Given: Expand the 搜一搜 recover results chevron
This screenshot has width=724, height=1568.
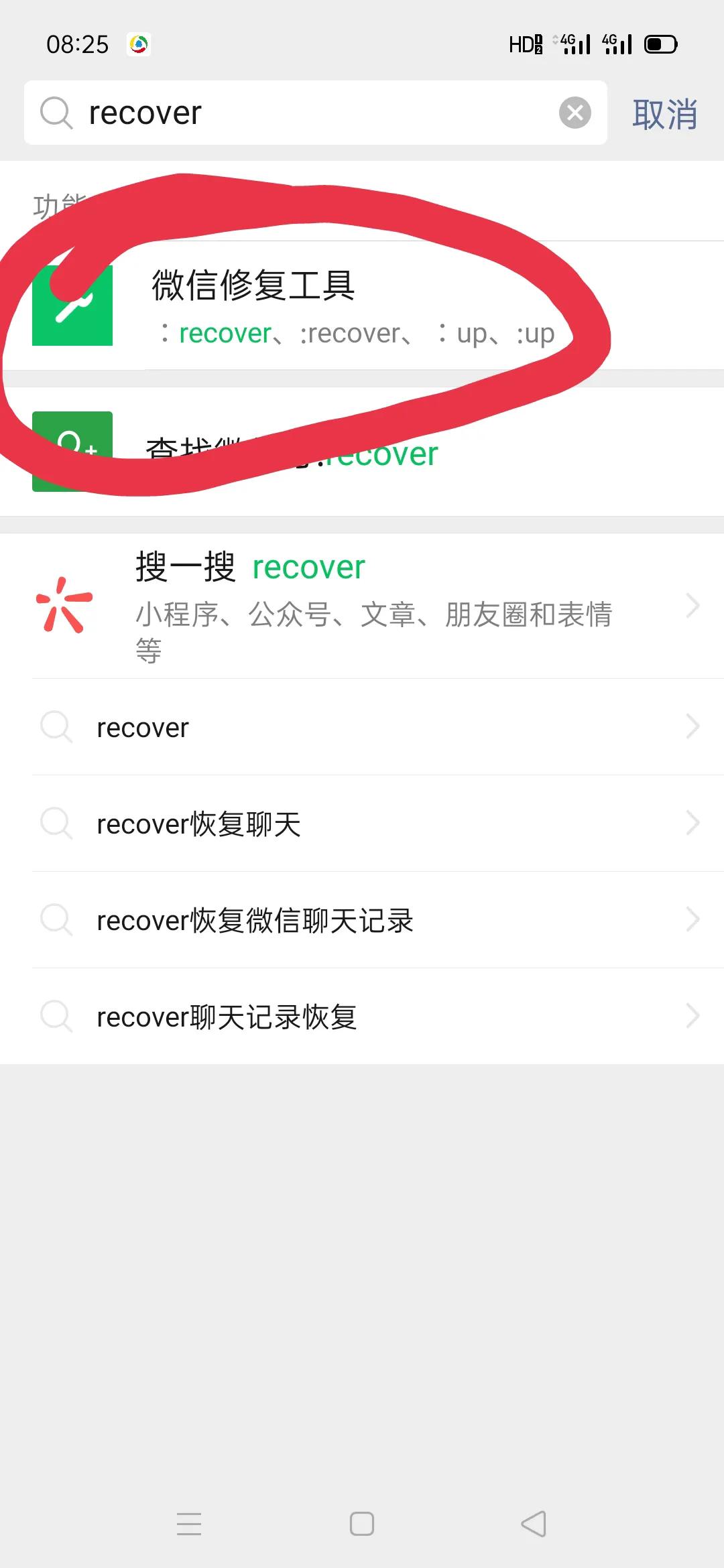Looking at the screenshot, I should (694, 606).
